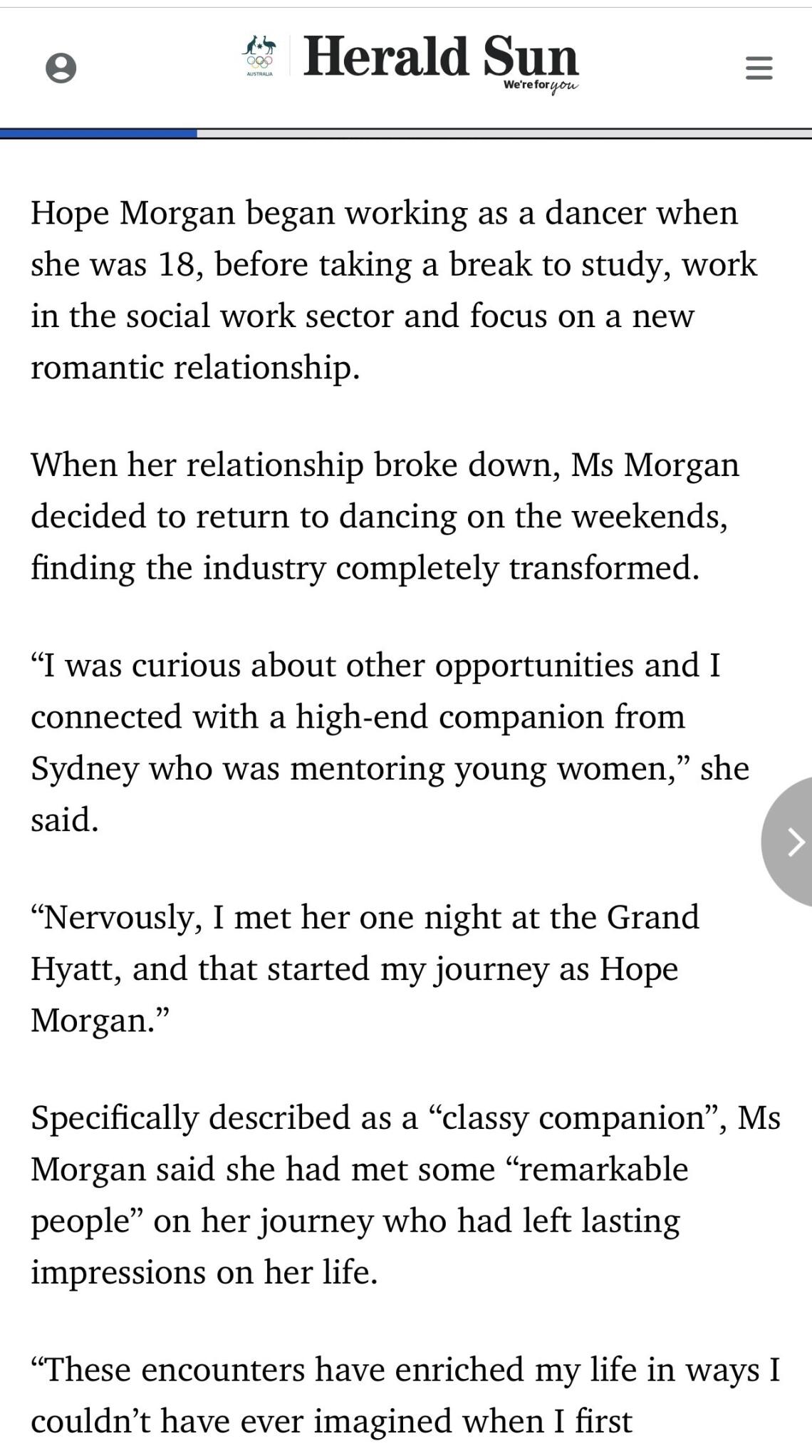Open the user account profile icon
This screenshot has width=812, height=1456.
pyautogui.click(x=61, y=68)
